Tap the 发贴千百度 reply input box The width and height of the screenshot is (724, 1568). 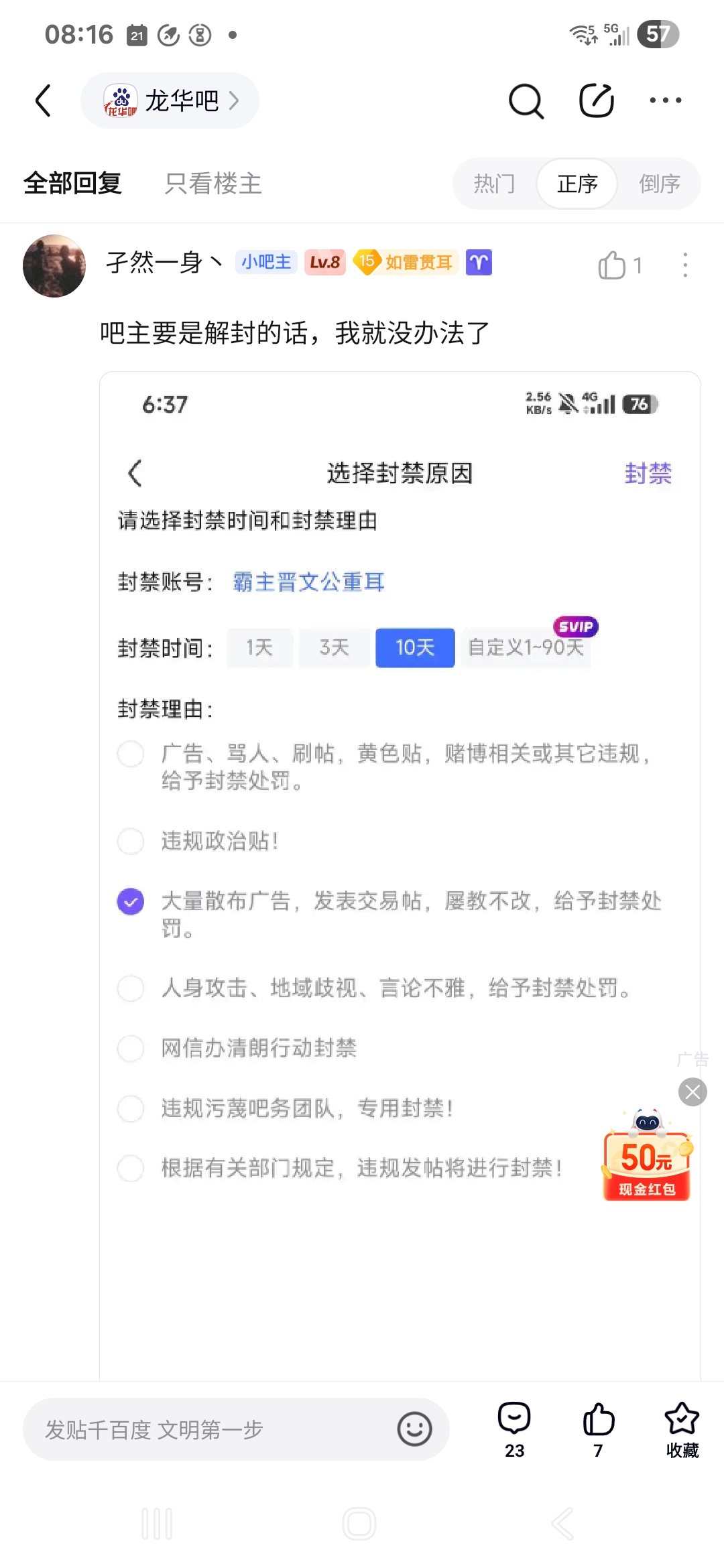tap(208, 1429)
